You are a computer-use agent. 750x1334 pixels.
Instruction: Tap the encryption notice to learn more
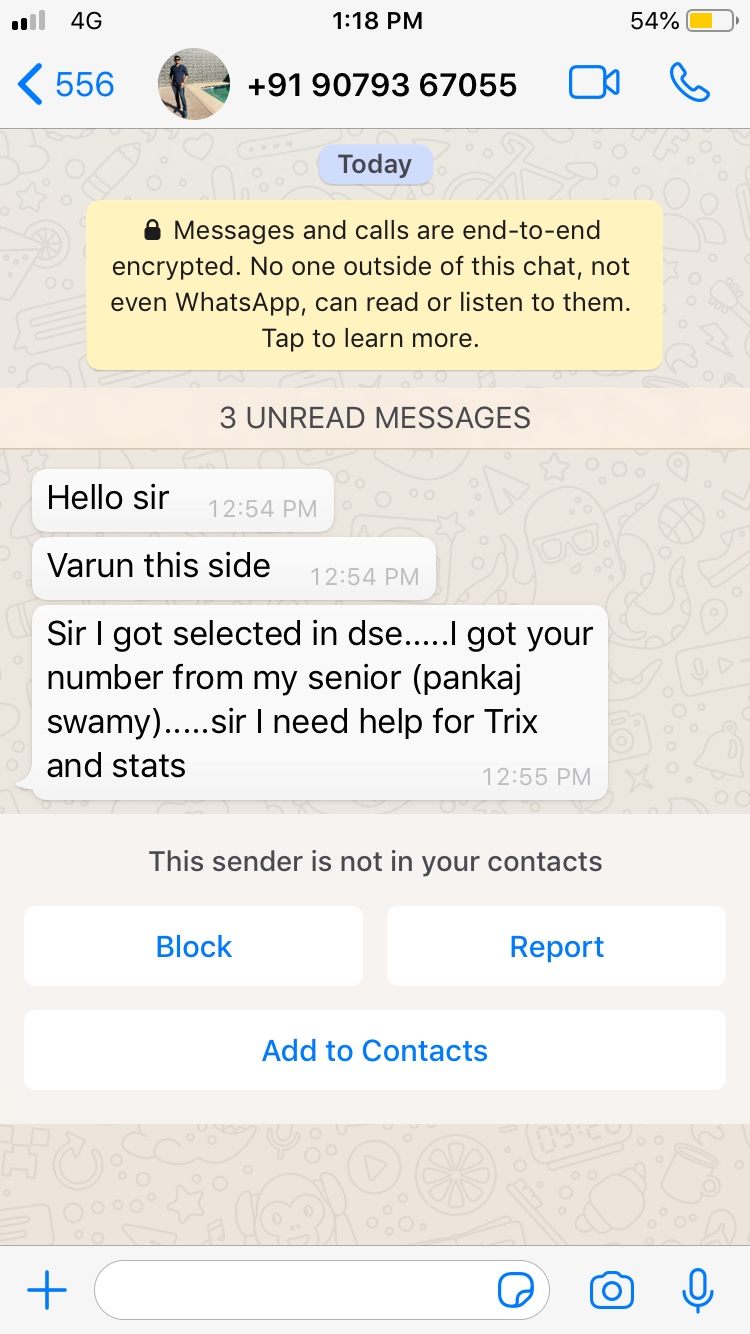click(374, 285)
